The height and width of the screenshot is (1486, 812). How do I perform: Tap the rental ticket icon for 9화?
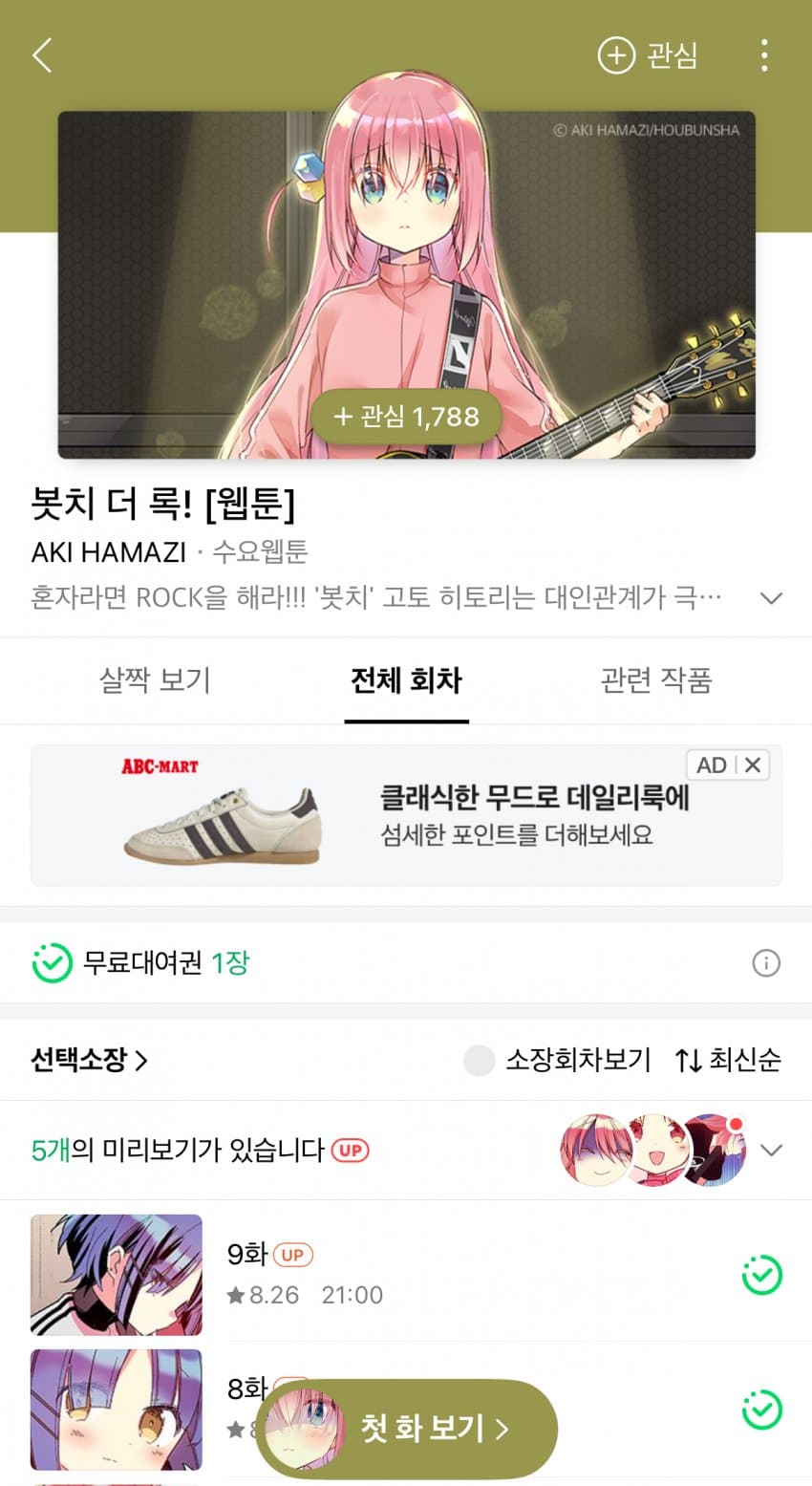coord(761,1275)
